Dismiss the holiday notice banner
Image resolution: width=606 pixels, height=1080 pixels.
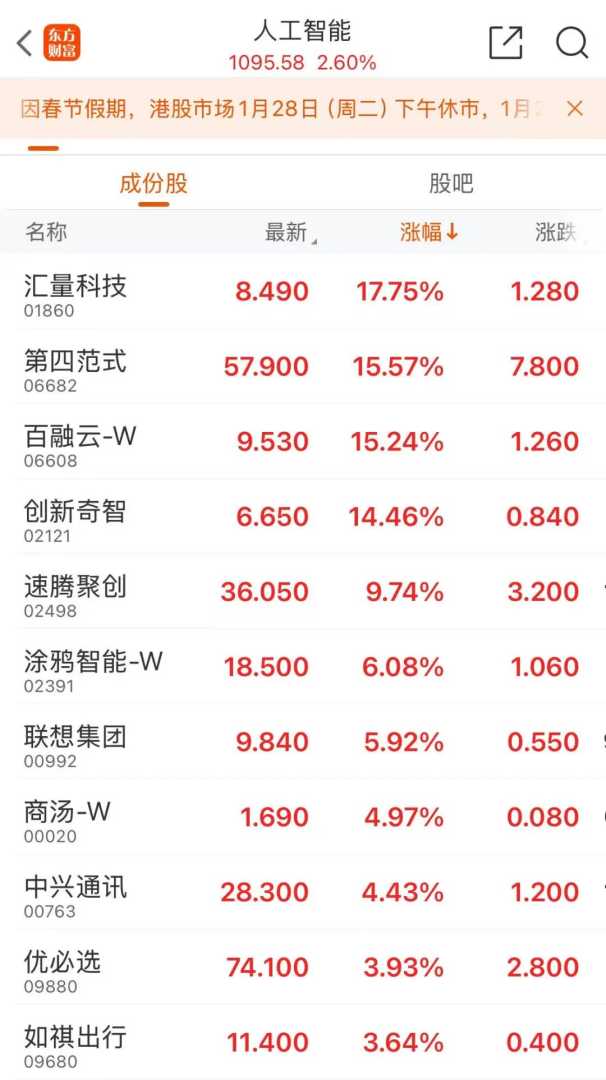[x=575, y=108]
